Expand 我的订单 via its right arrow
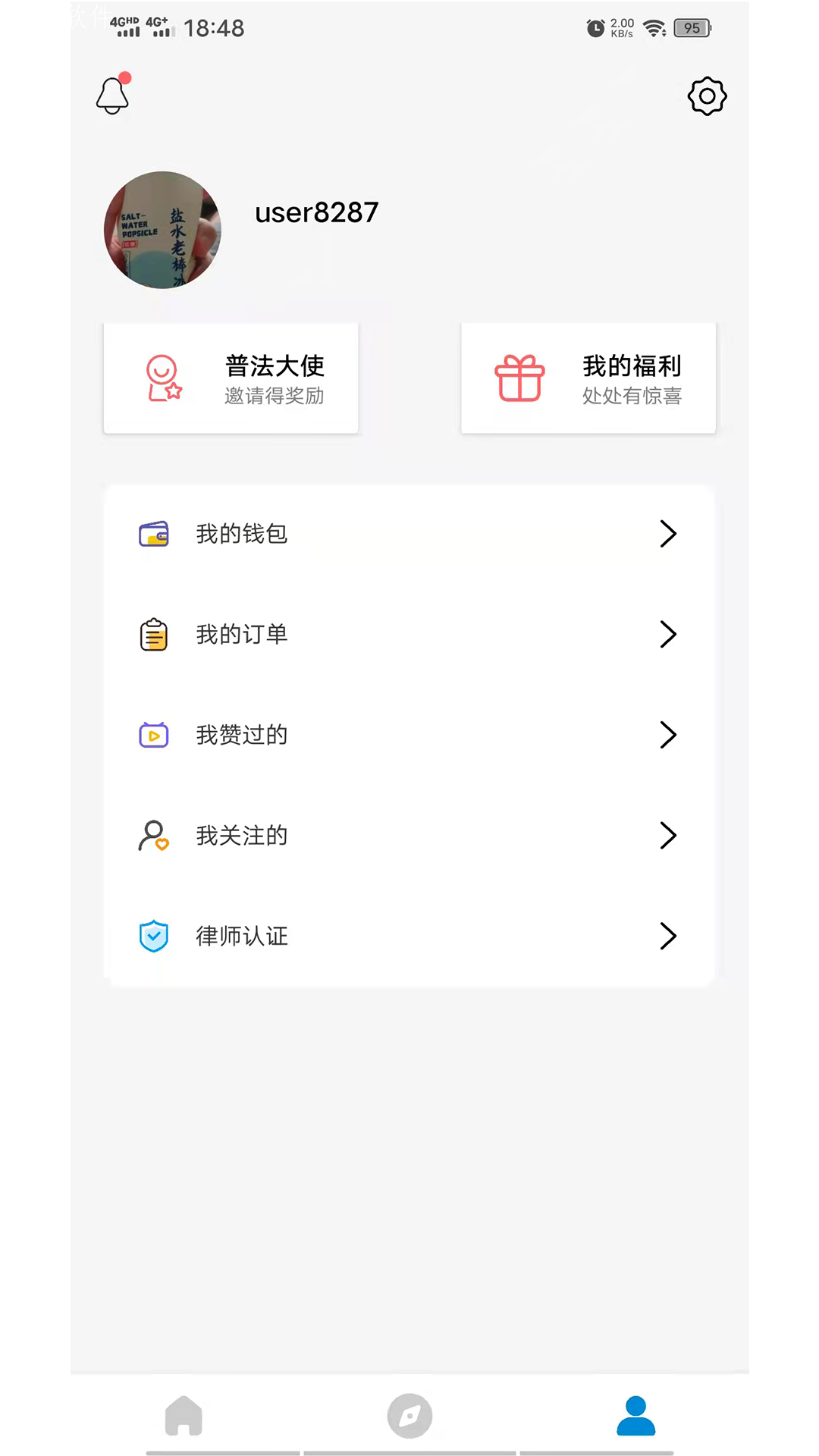The height and width of the screenshot is (1456, 819). (x=668, y=635)
